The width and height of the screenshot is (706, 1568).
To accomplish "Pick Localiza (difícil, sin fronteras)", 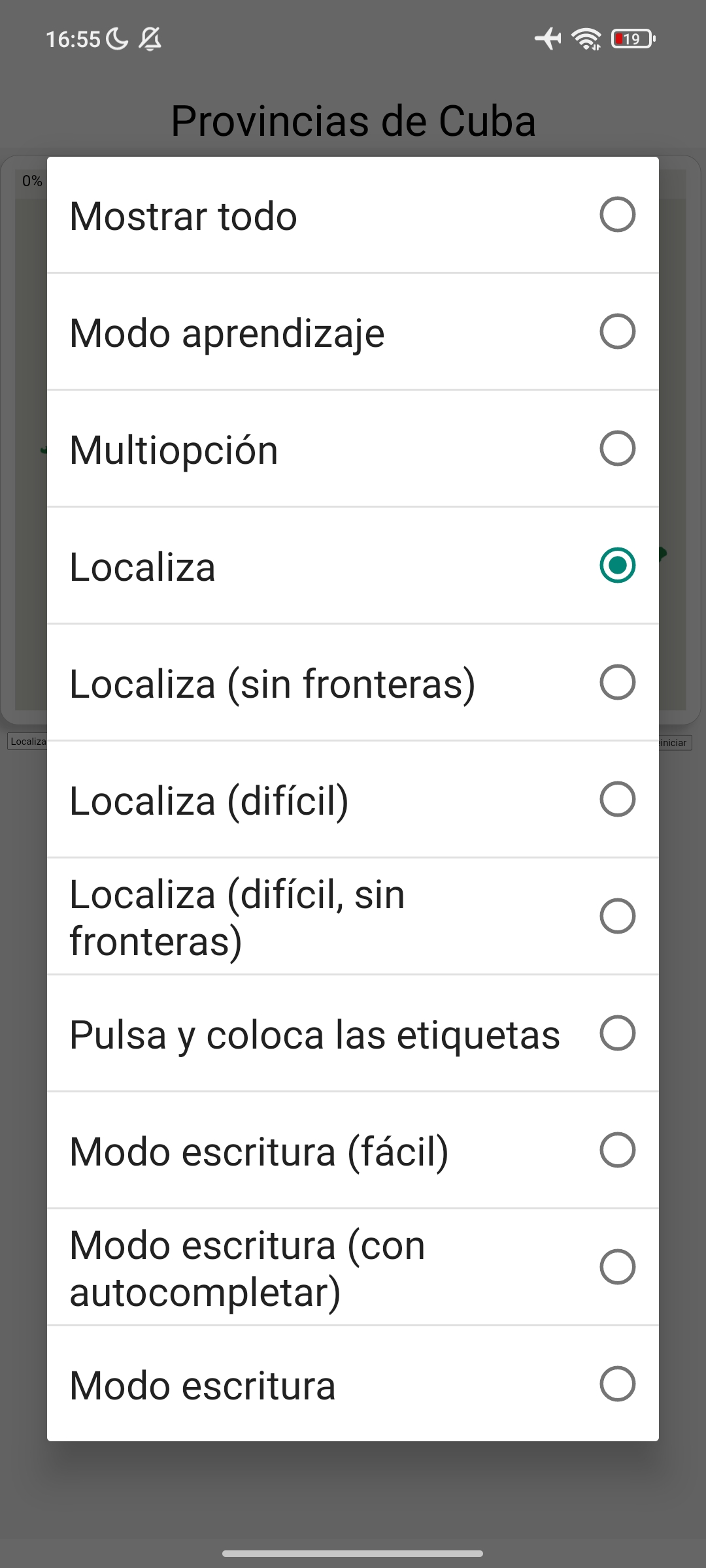I will 353,916.
